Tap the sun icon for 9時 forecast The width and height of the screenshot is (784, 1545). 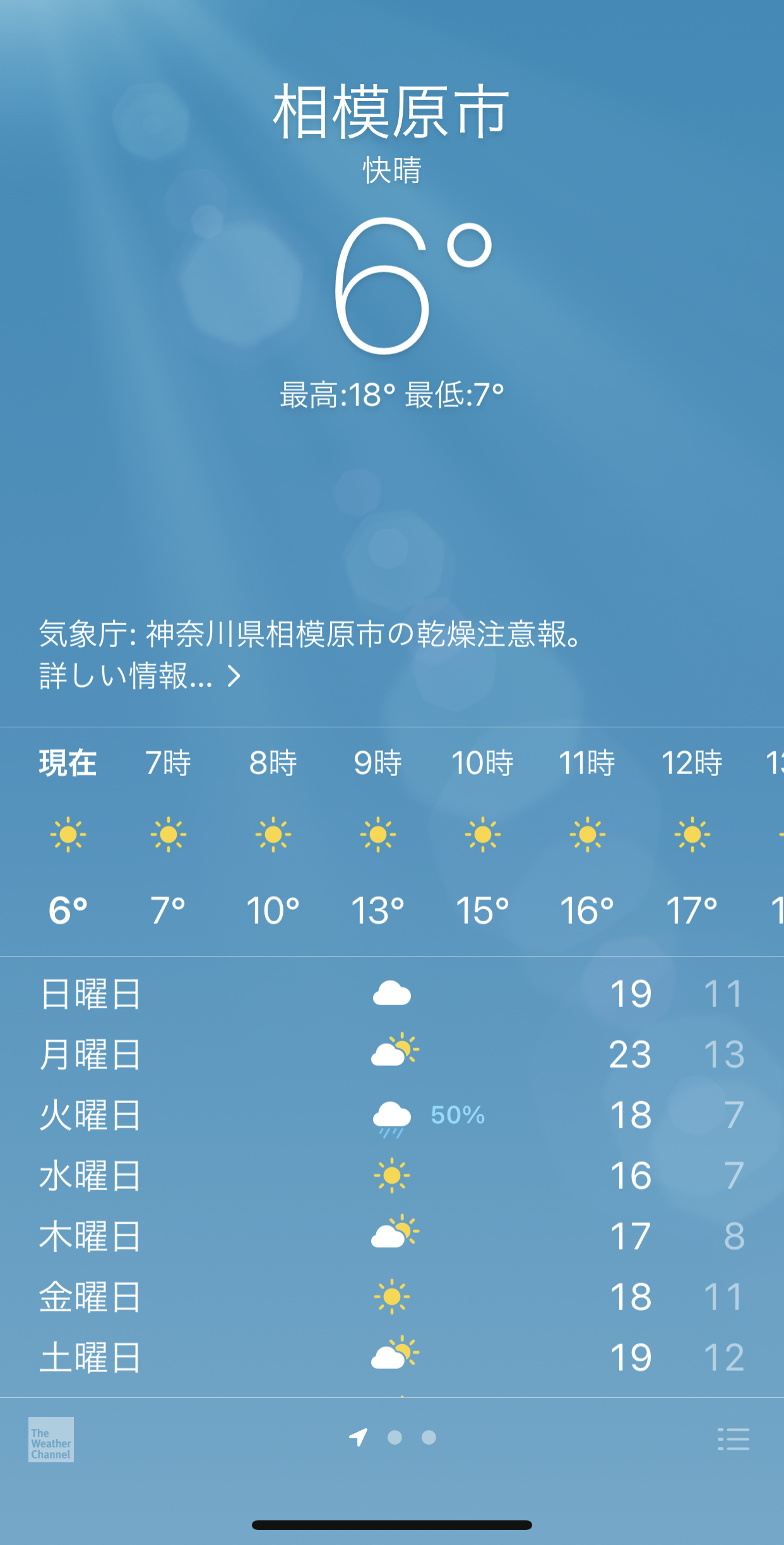(377, 833)
